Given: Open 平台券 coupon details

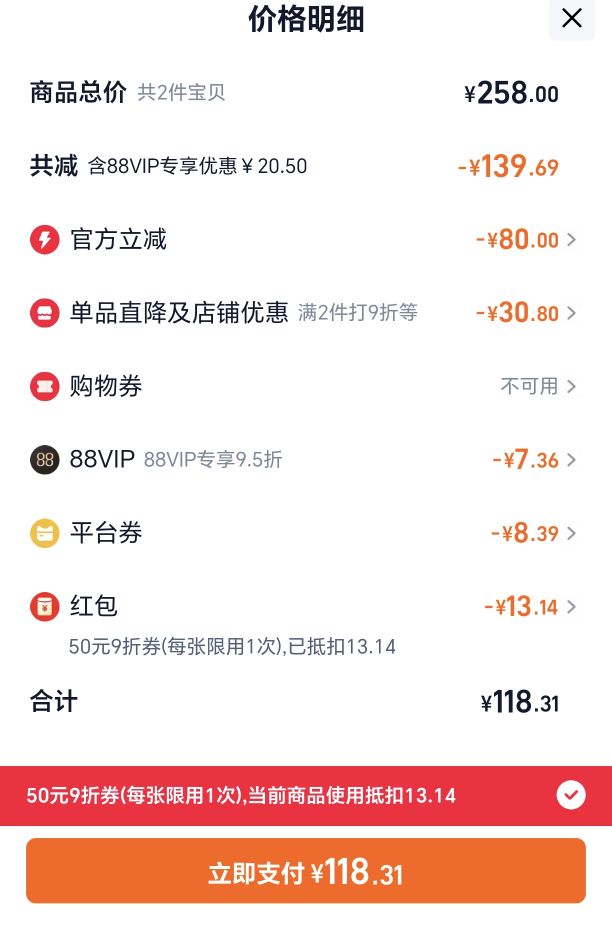Looking at the screenshot, I should [303, 533].
